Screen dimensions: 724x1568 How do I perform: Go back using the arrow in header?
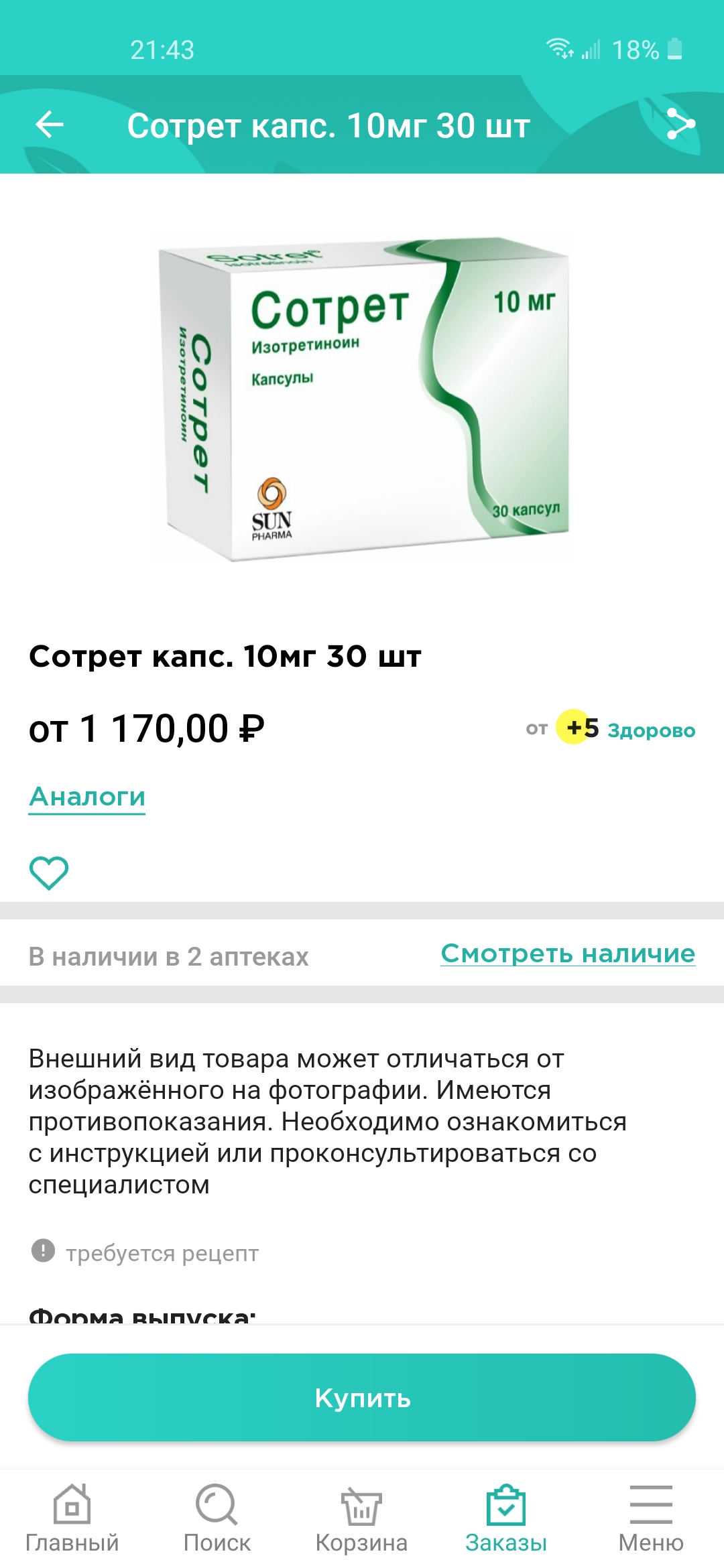tap(49, 125)
